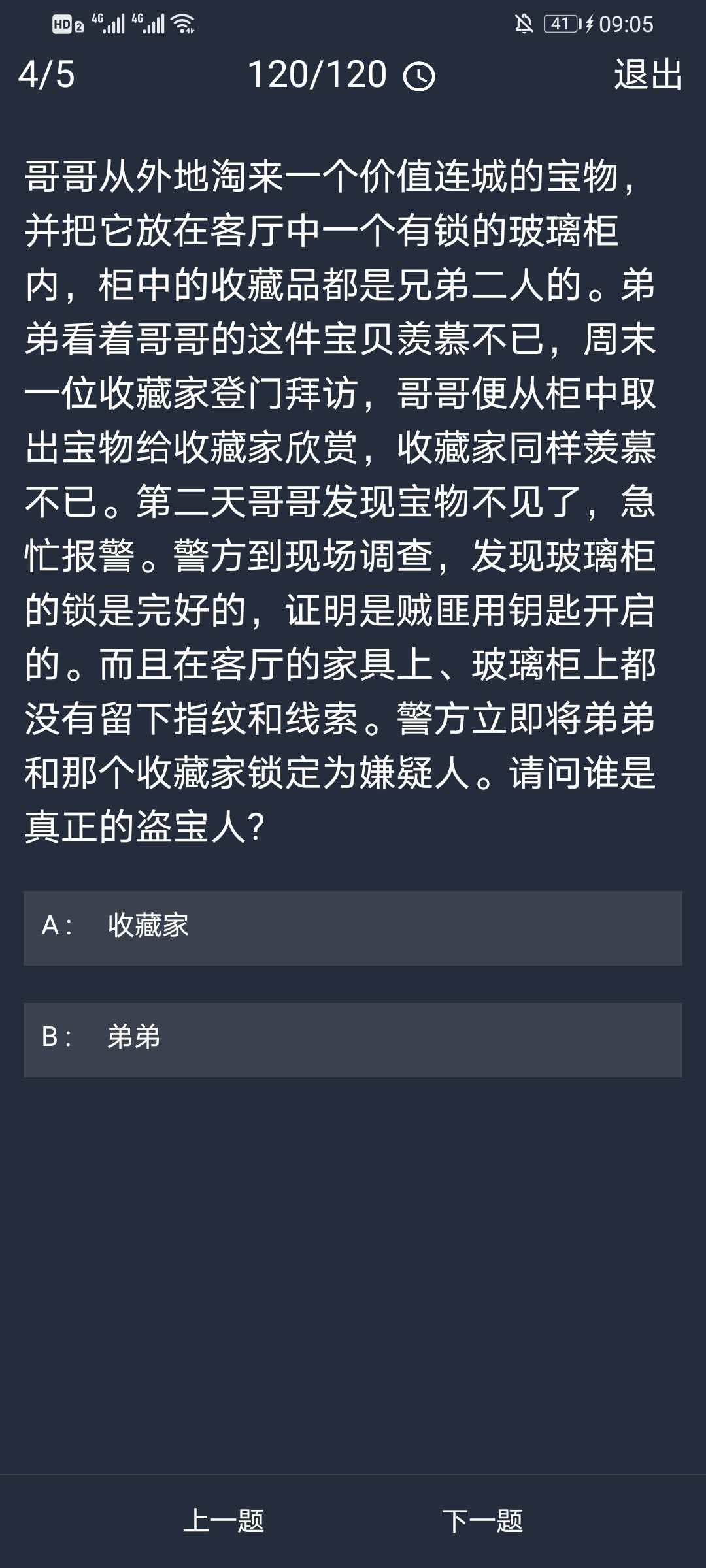Choose answer B: 弟弟

point(353,1039)
